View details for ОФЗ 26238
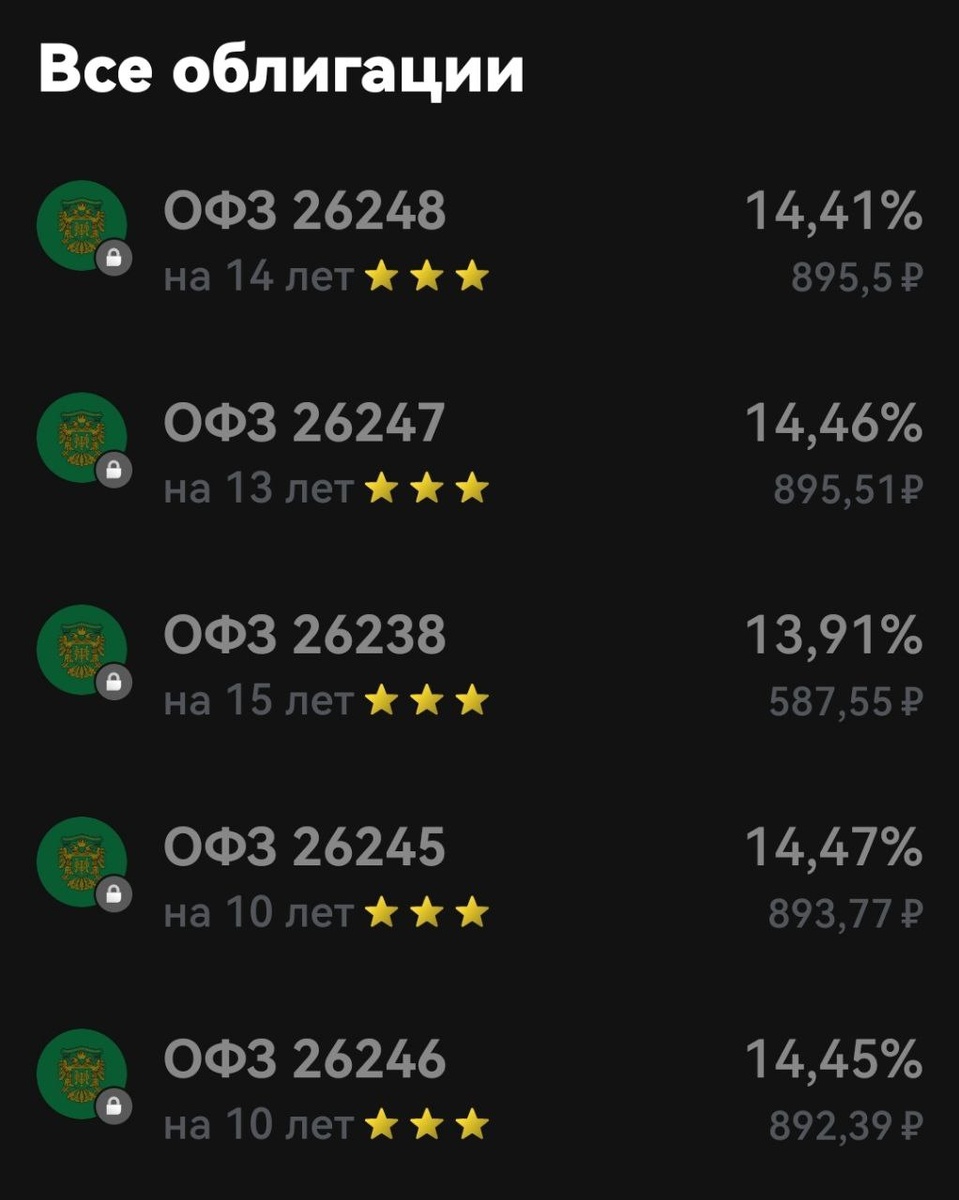The height and width of the screenshot is (1200, 959). pyautogui.click(x=305, y=637)
